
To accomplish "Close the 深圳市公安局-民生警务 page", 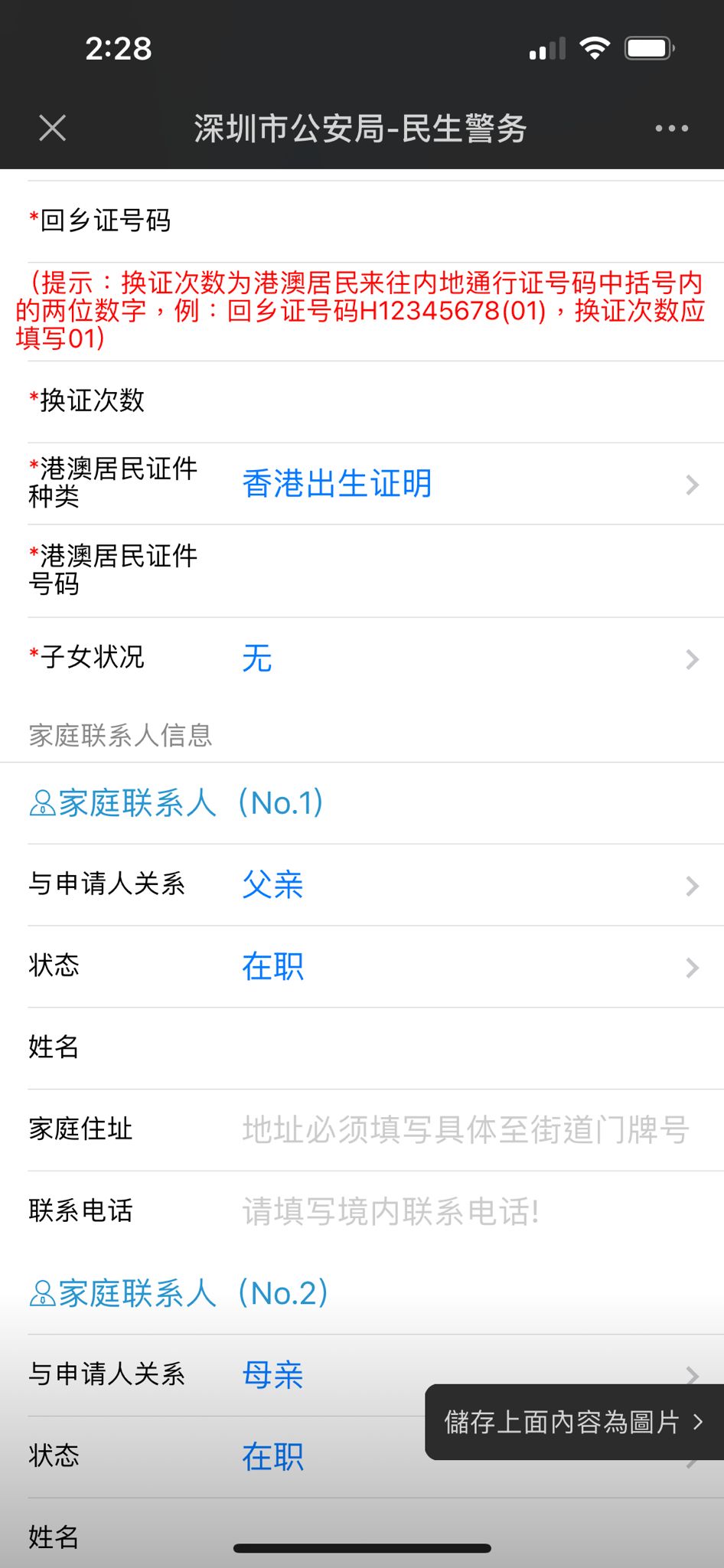I will tap(52, 128).
